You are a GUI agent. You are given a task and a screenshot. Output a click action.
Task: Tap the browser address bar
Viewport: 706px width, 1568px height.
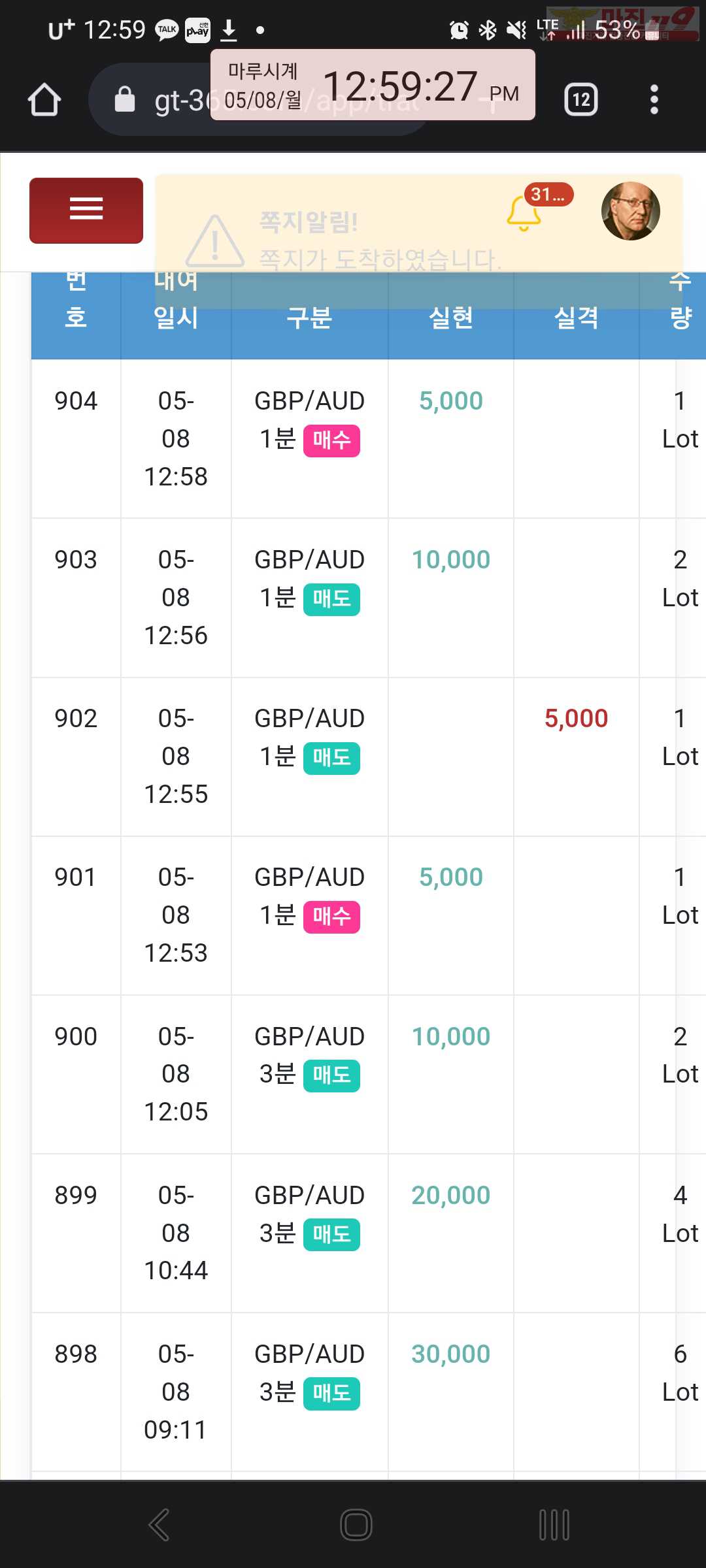258,100
